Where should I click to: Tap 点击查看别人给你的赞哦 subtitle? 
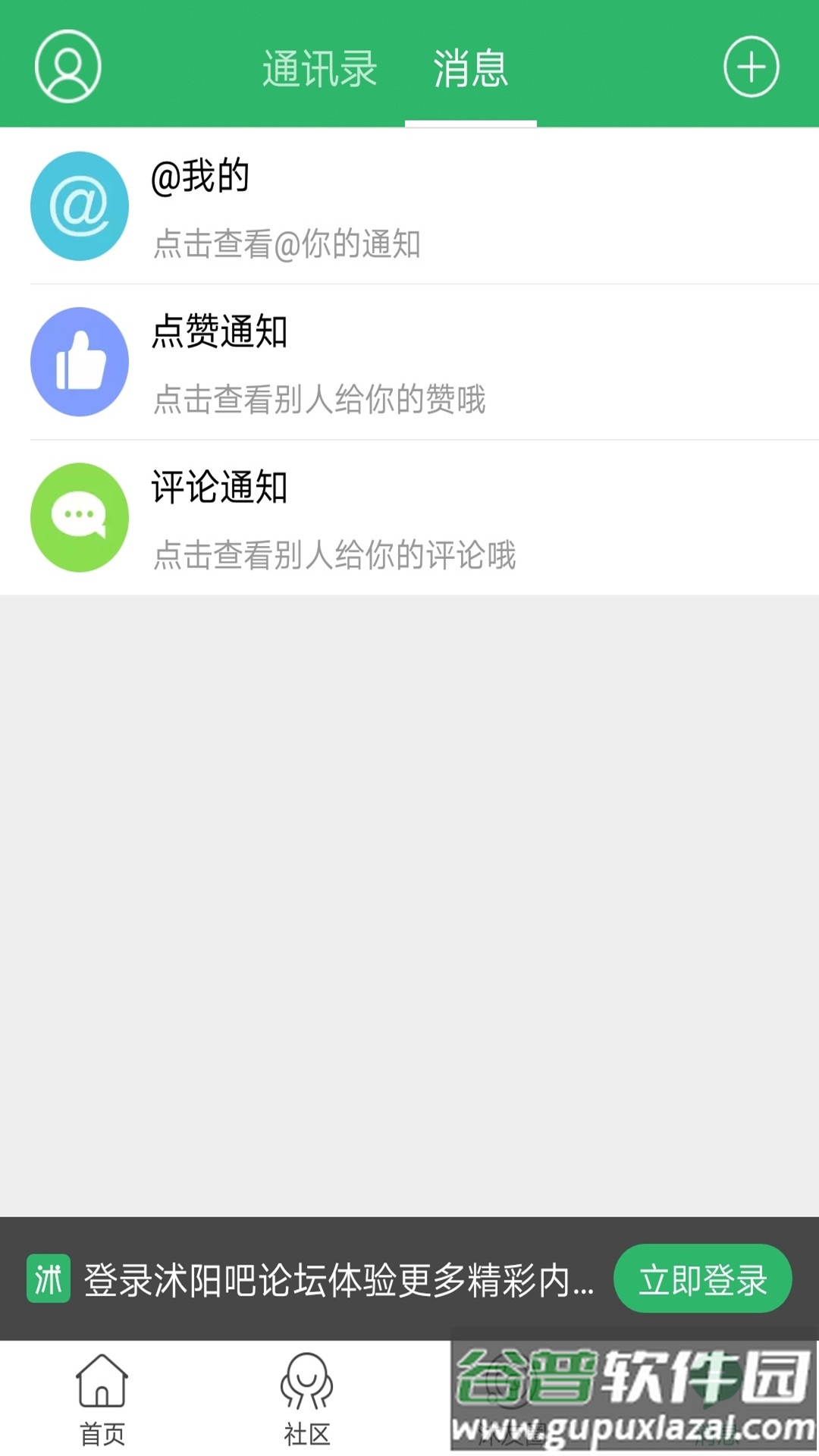click(320, 400)
